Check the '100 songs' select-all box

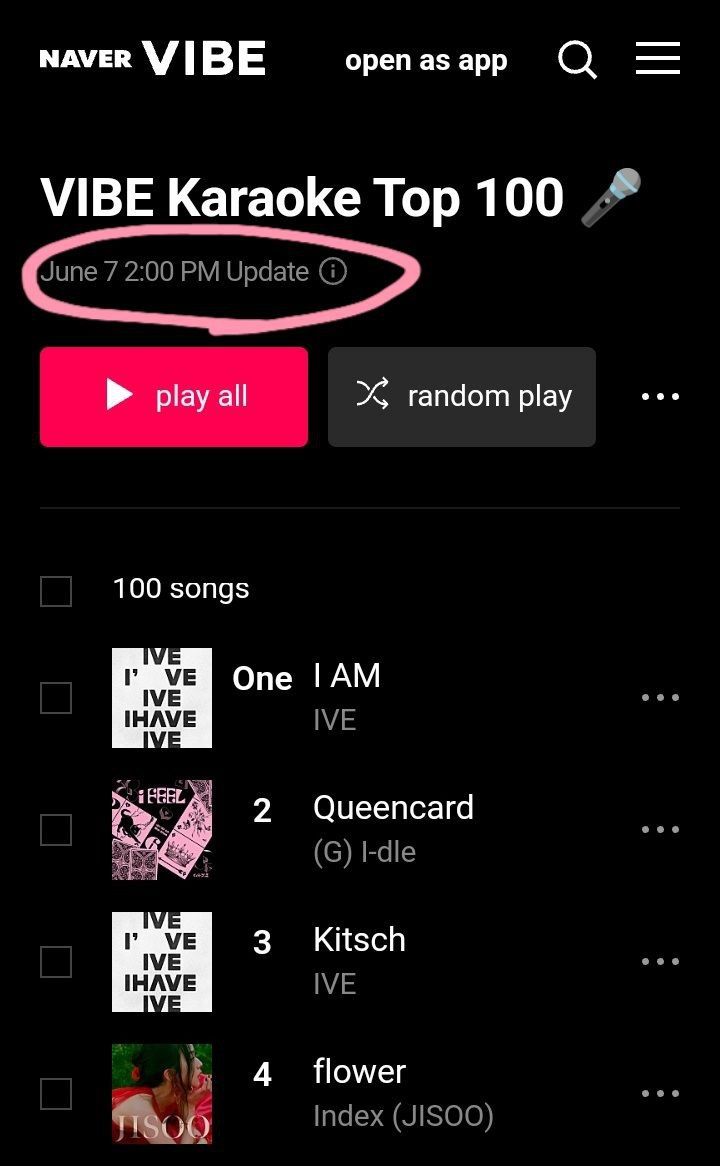coord(56,591)
